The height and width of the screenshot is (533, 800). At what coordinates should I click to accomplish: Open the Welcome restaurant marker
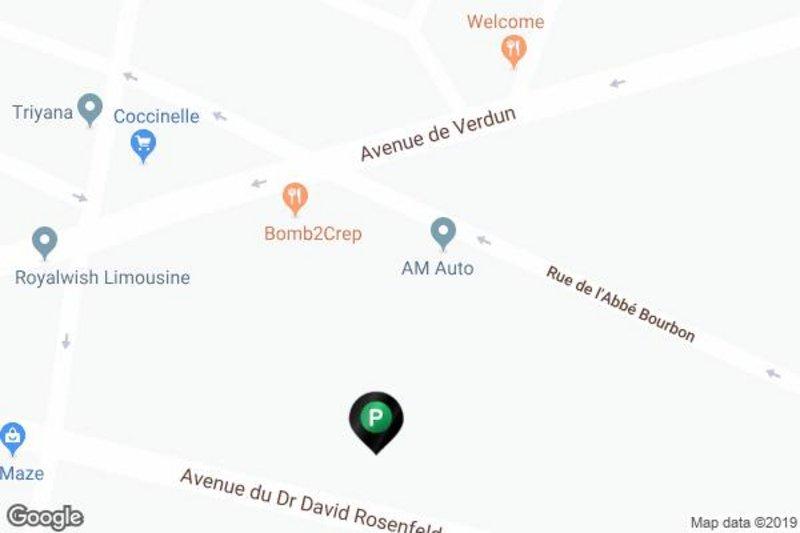[x=513, y=49]
